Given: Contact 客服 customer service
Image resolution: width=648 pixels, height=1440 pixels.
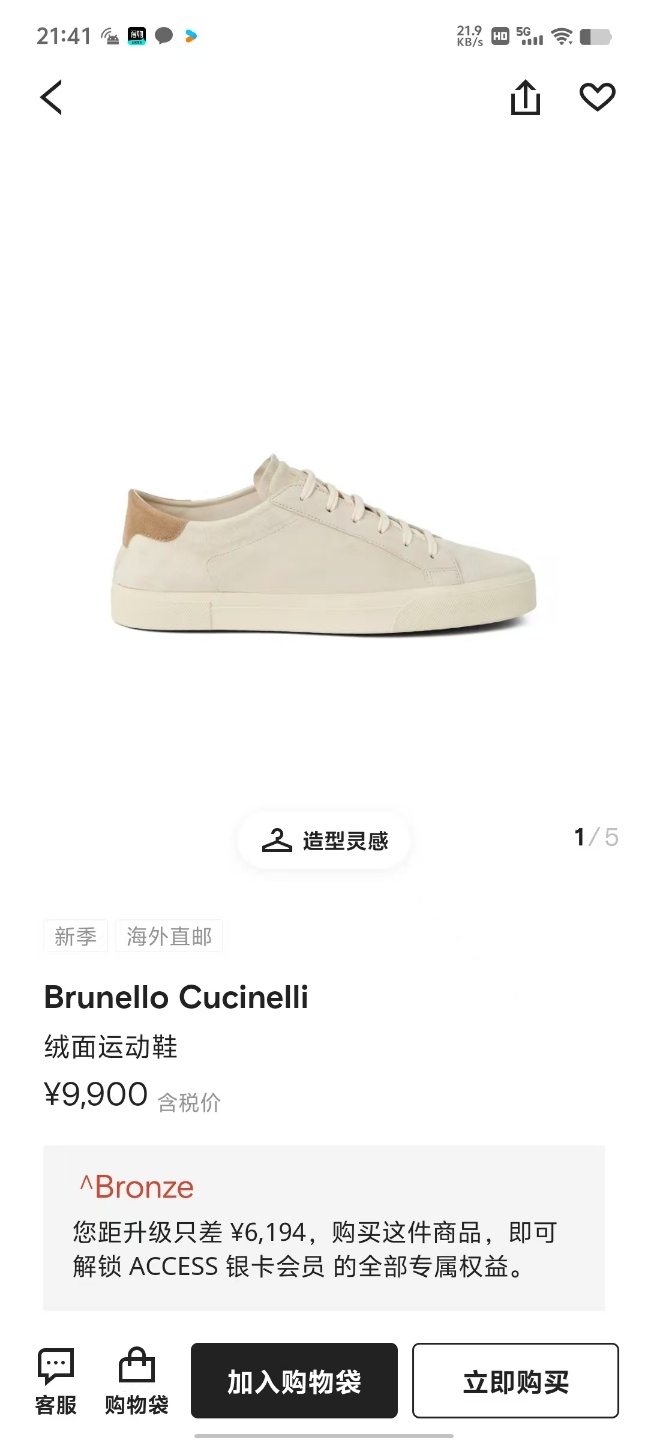Looking at the screenshot, I should (x=56, y=1381).
